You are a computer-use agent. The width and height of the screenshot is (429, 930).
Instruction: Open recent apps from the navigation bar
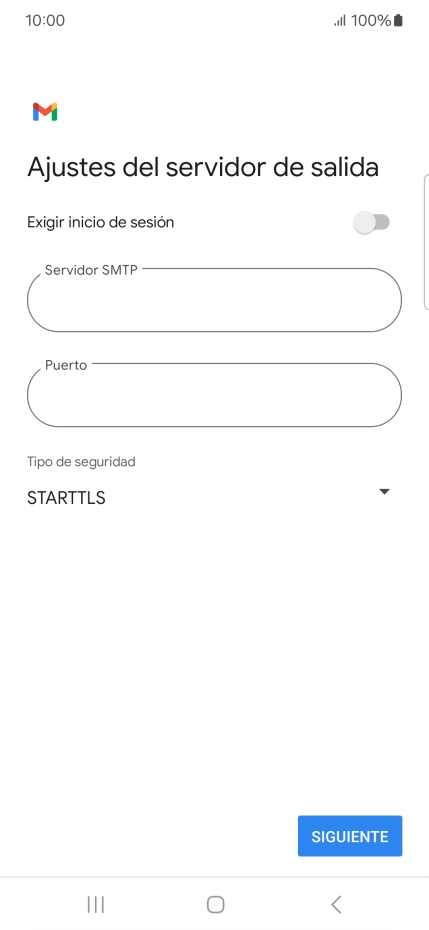point(96,904)
